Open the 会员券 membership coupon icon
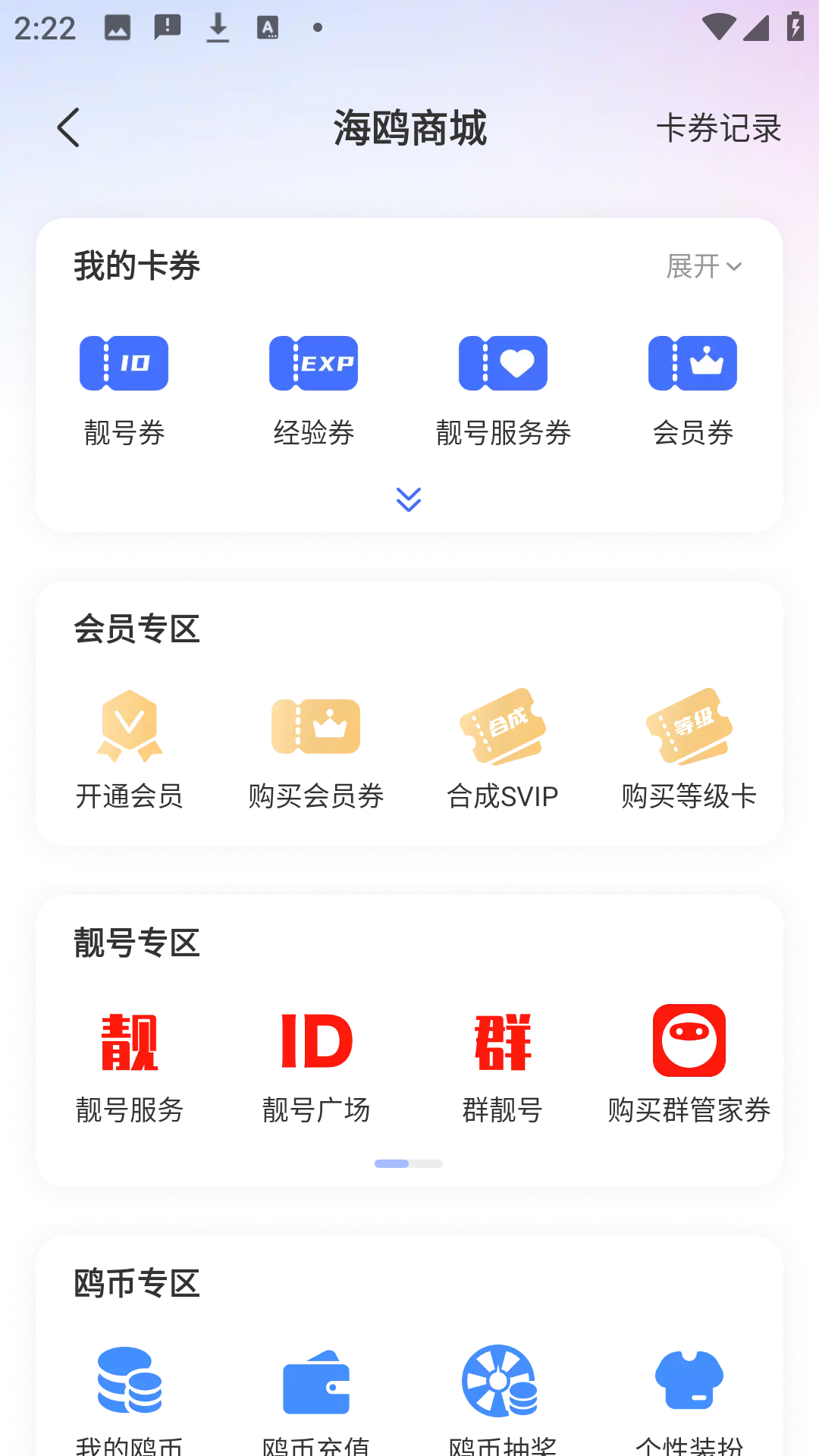819x1456 pixels. tap(692, 363)
